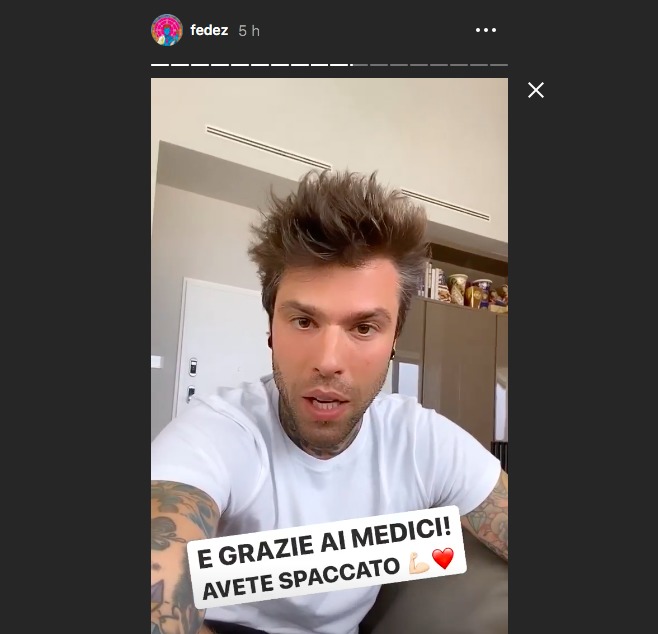Close the story viewer
Screen dimensions: 658x634
(x=536, y=90)
